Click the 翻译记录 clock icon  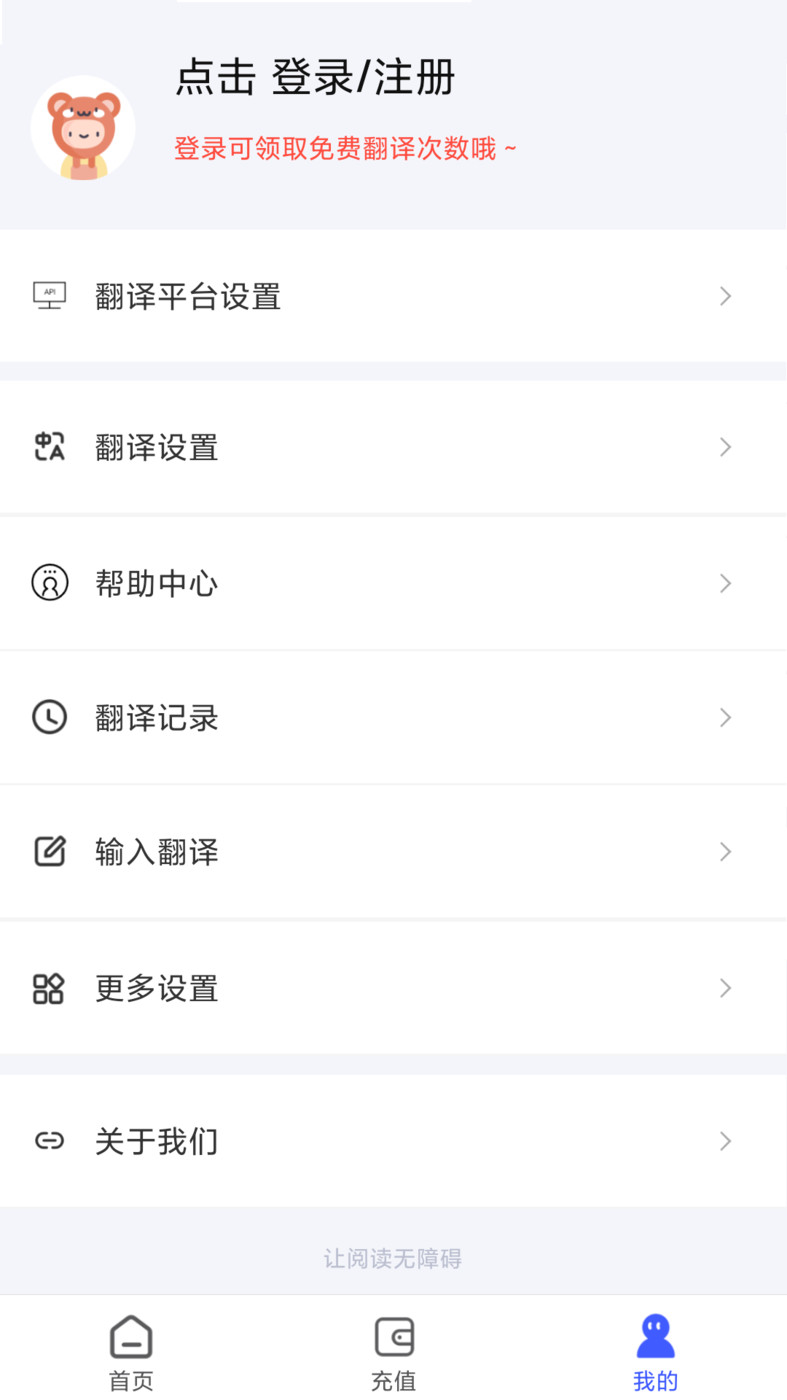[x=49, y=717]
